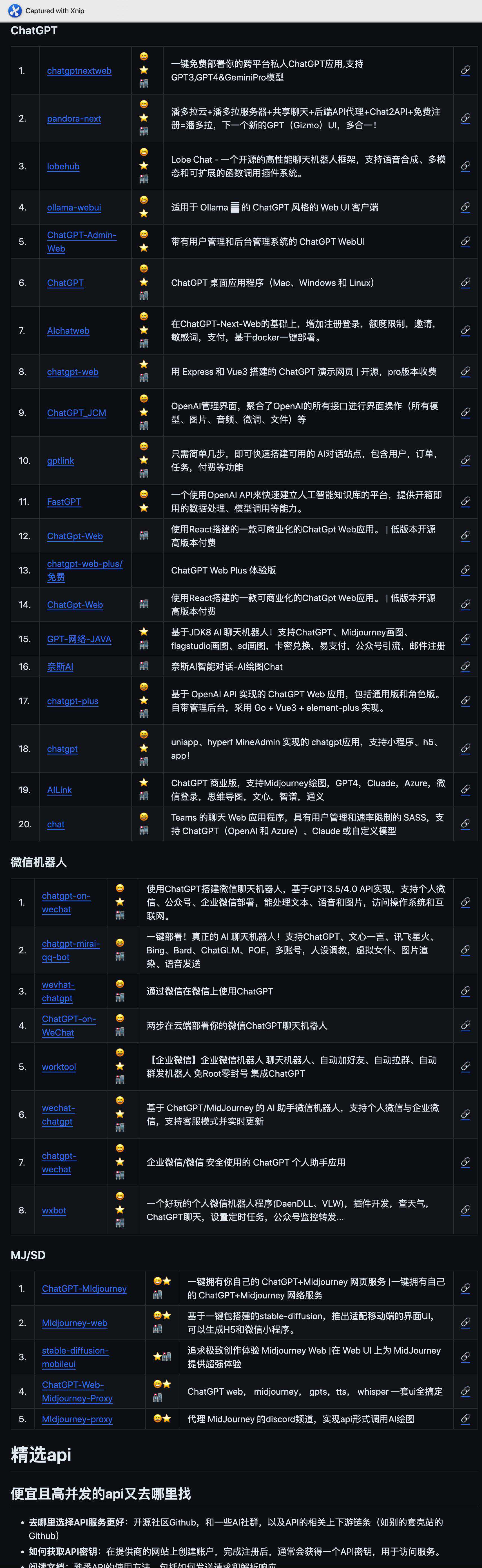Open the pandora-next project link
The height and width of the screenshot is (1568, 482).
point(74,119)
